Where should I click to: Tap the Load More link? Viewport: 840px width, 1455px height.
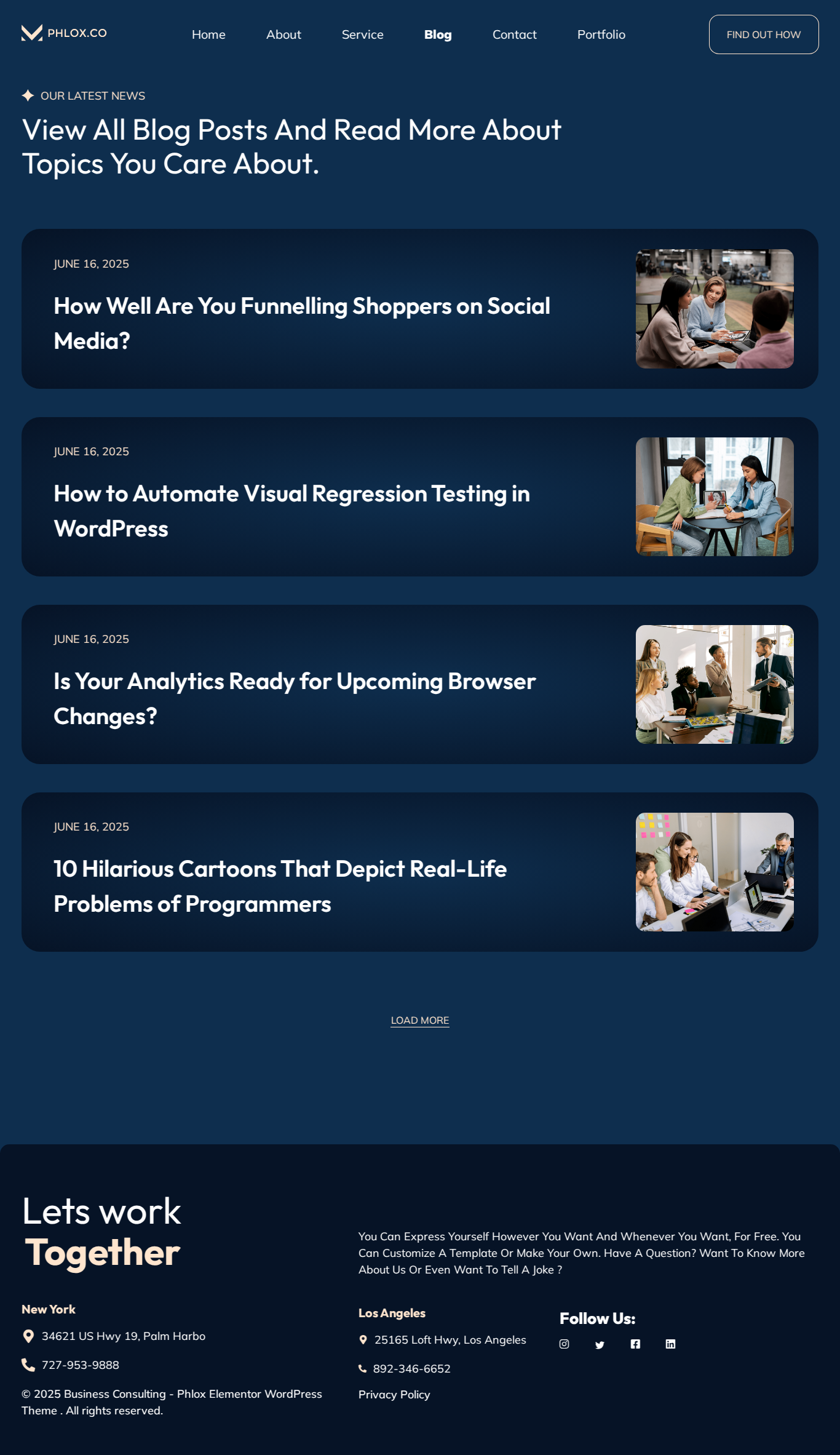coord(420,1020)
